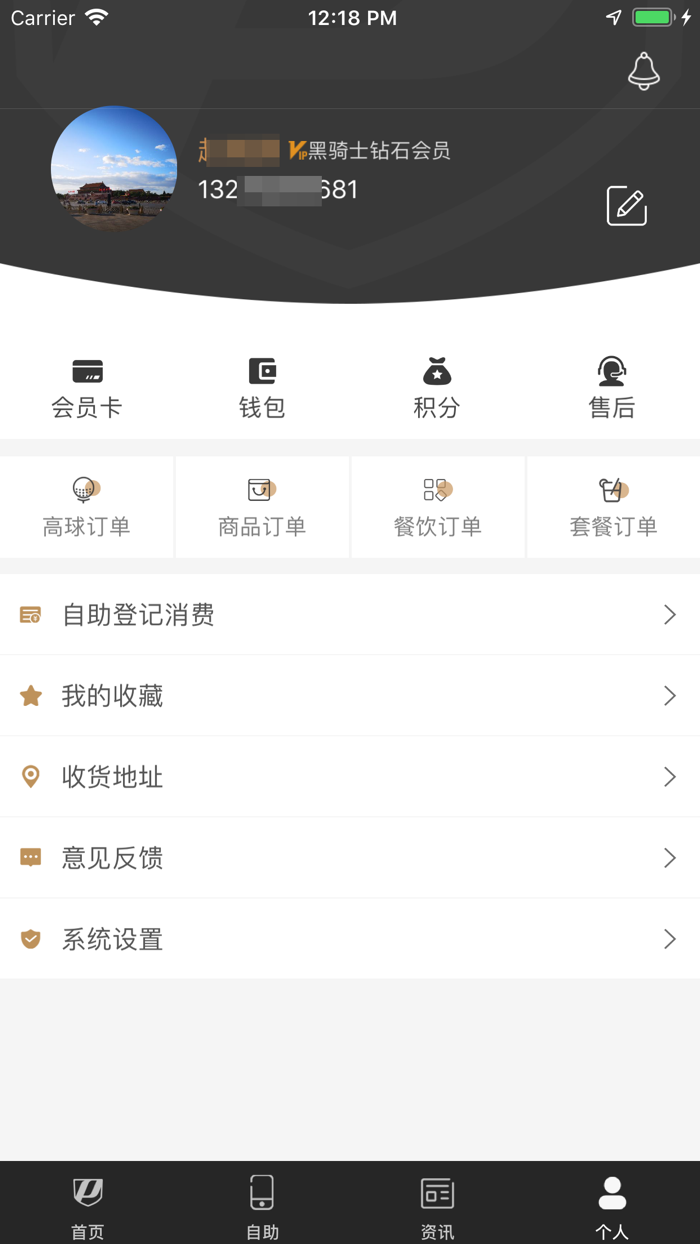View 商品订单 product orders

point(262,507)
